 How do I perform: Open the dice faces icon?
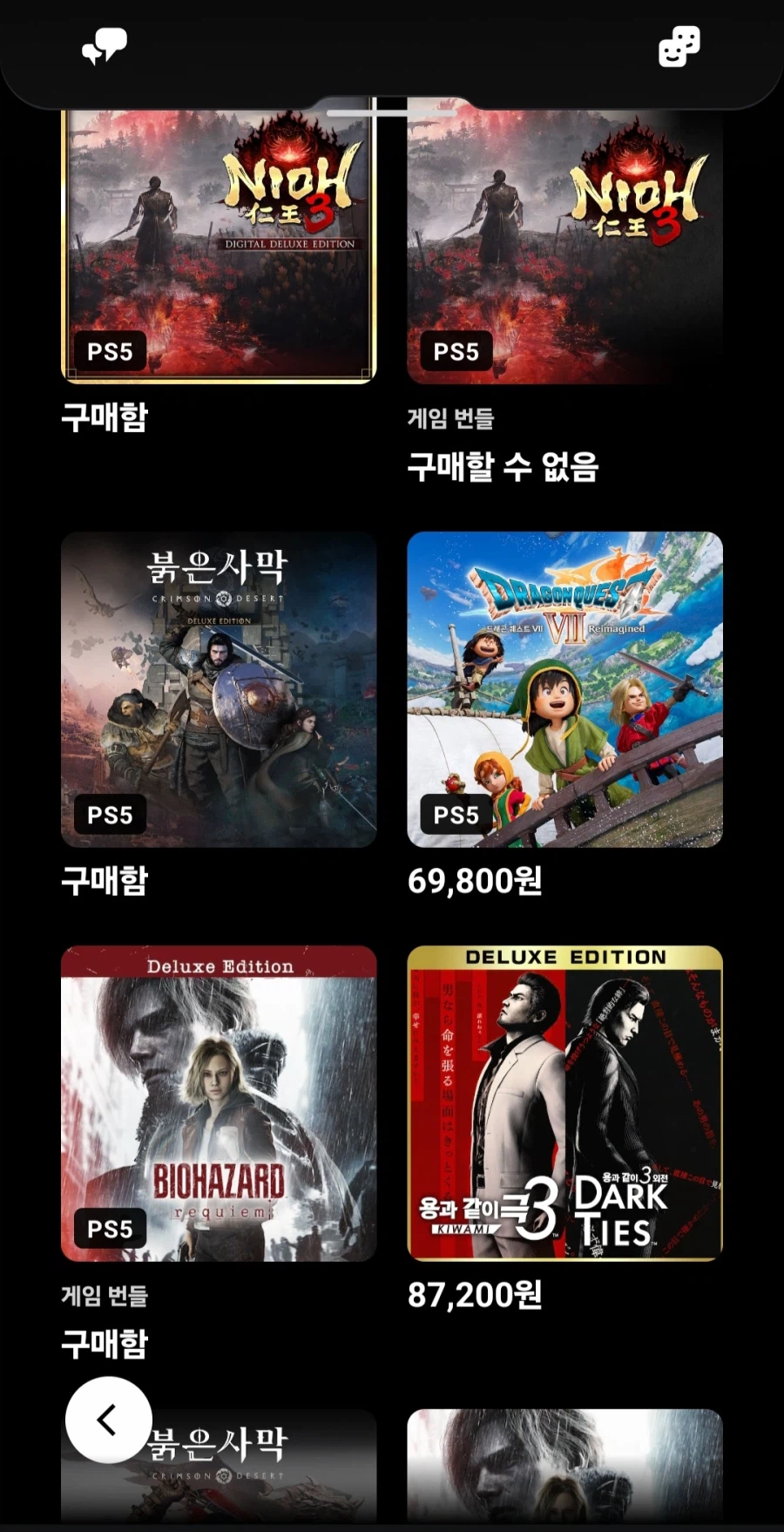tap(679, 45)
